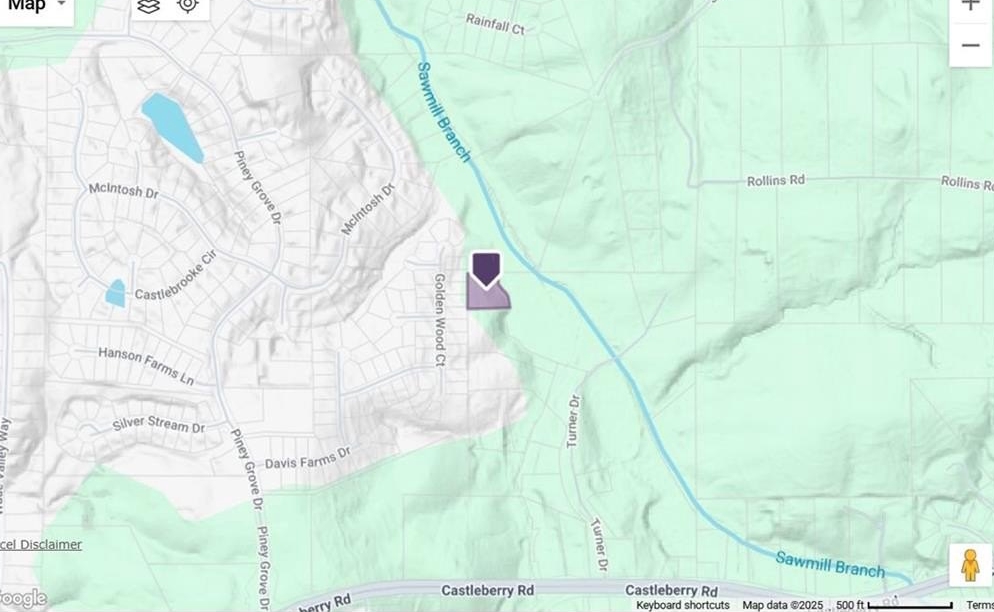Open the Map type dropdown
This screenshot has height=612, width=994.
(x=35, y=6)
